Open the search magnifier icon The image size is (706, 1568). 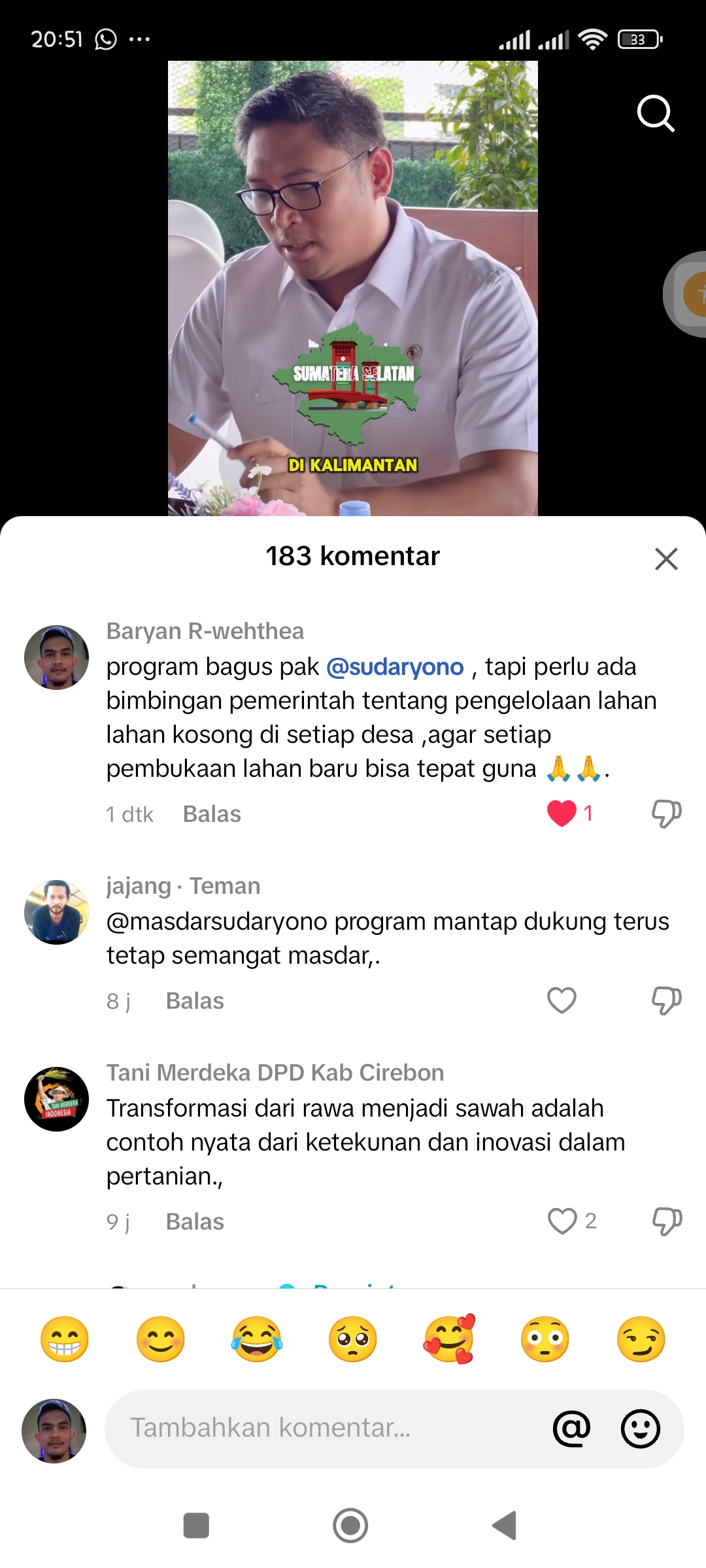click(656, 114)
